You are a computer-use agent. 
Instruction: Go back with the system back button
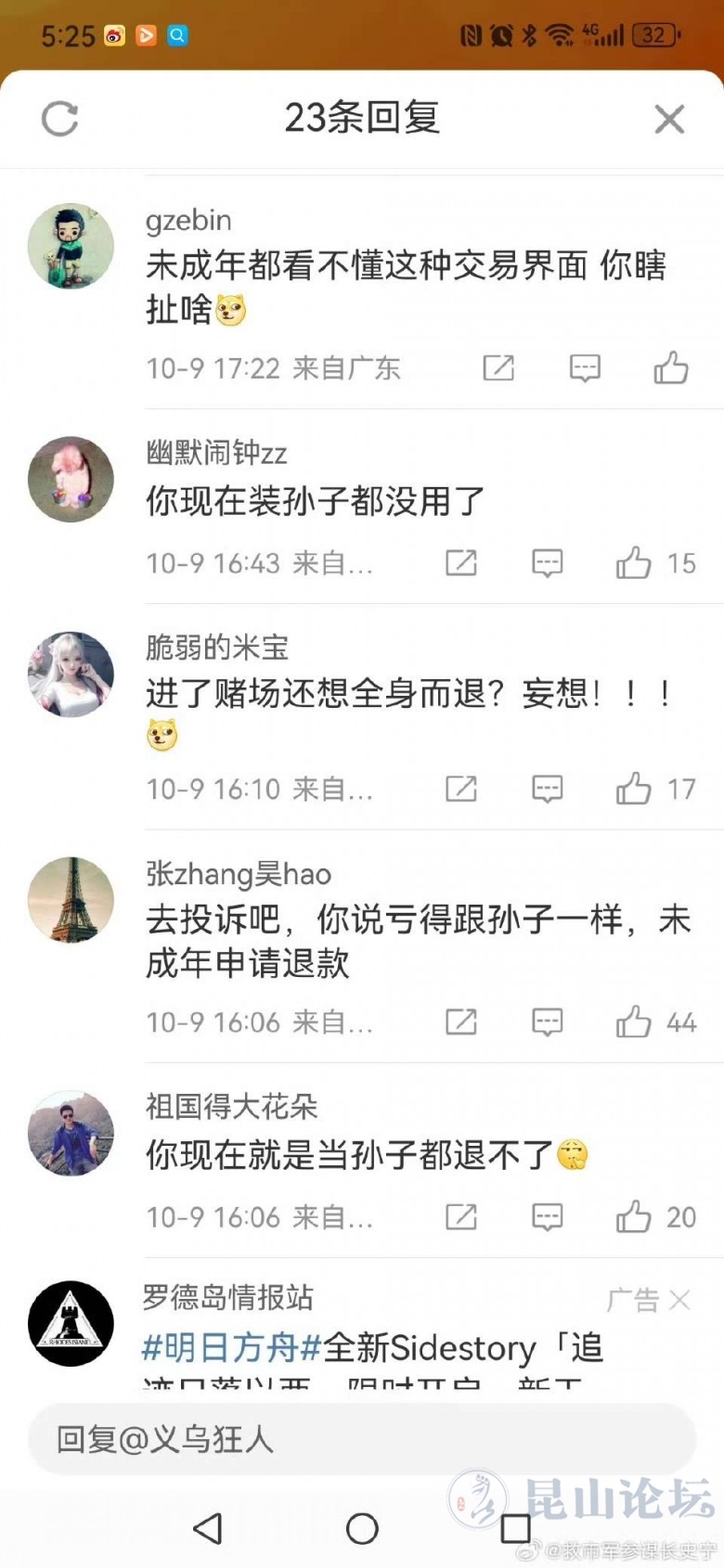208,1529
